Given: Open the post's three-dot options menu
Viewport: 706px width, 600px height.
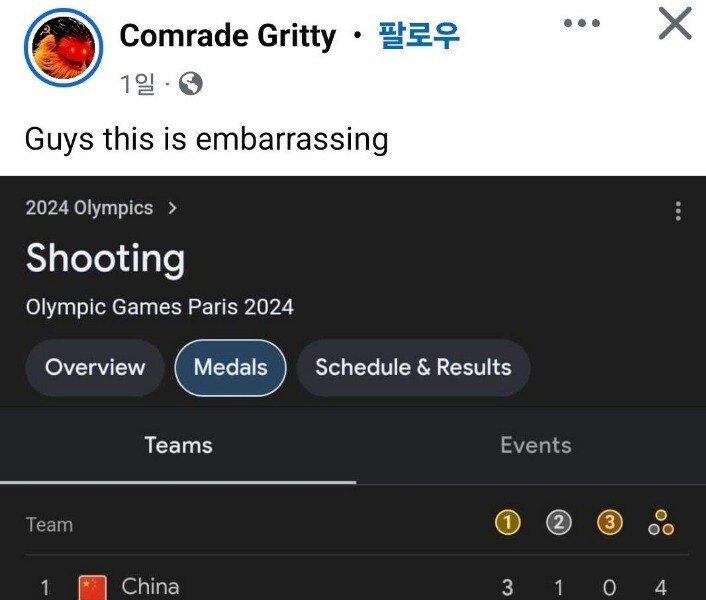Looking at the screenshot, I should pyautogui.click(x=582, y=23).
